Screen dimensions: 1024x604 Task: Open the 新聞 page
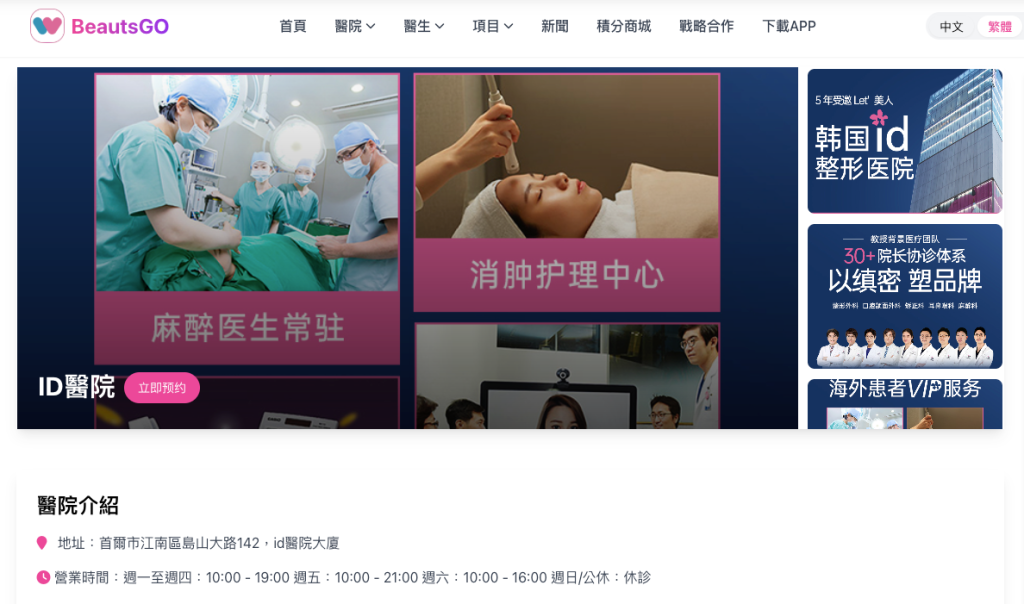pyautogui.click(x=555, y=26)
